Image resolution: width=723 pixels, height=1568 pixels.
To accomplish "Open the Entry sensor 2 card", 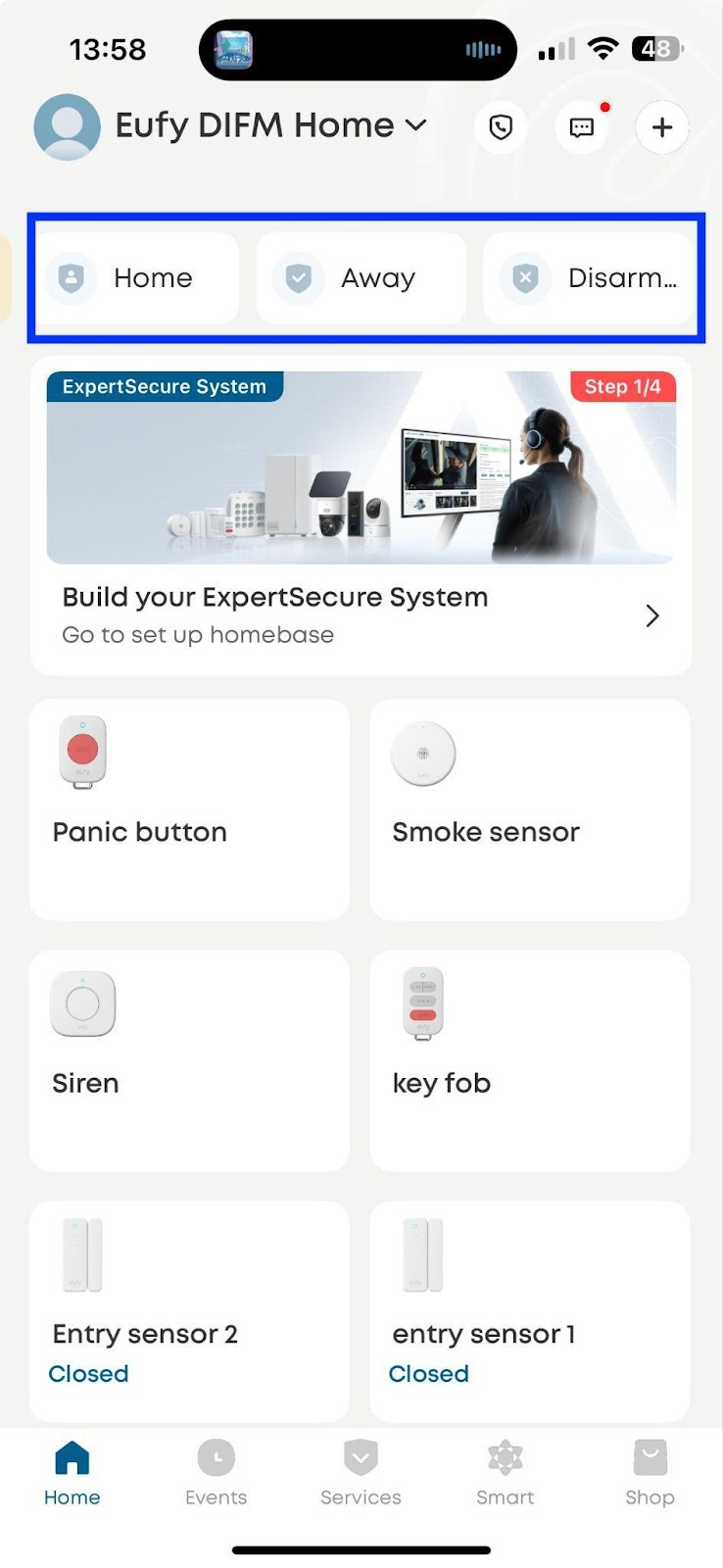I will click(189, 1311).
